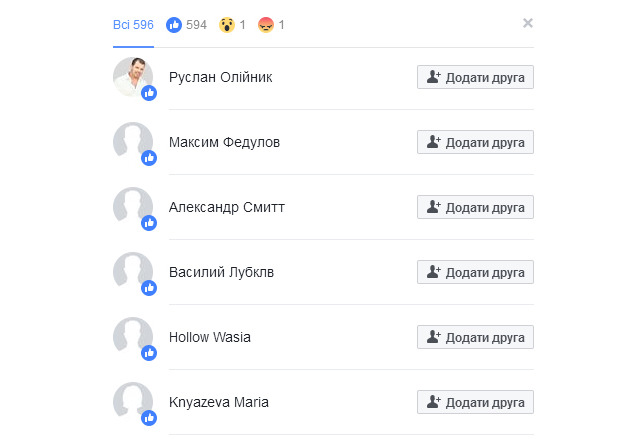Filter by the wow reaction tab
Image resolution: width=640 pixels, height=439 pixels.
pos(233,24)
